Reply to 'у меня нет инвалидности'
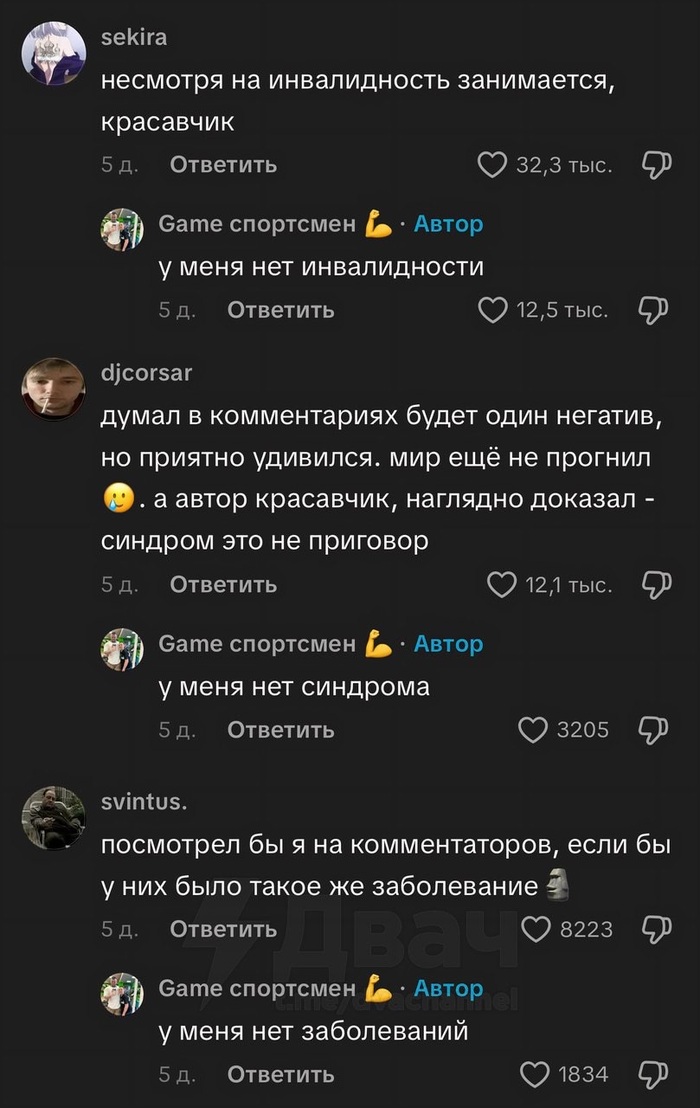The height and width of the screenshot is (1108, 700). (x=281, y=311)
